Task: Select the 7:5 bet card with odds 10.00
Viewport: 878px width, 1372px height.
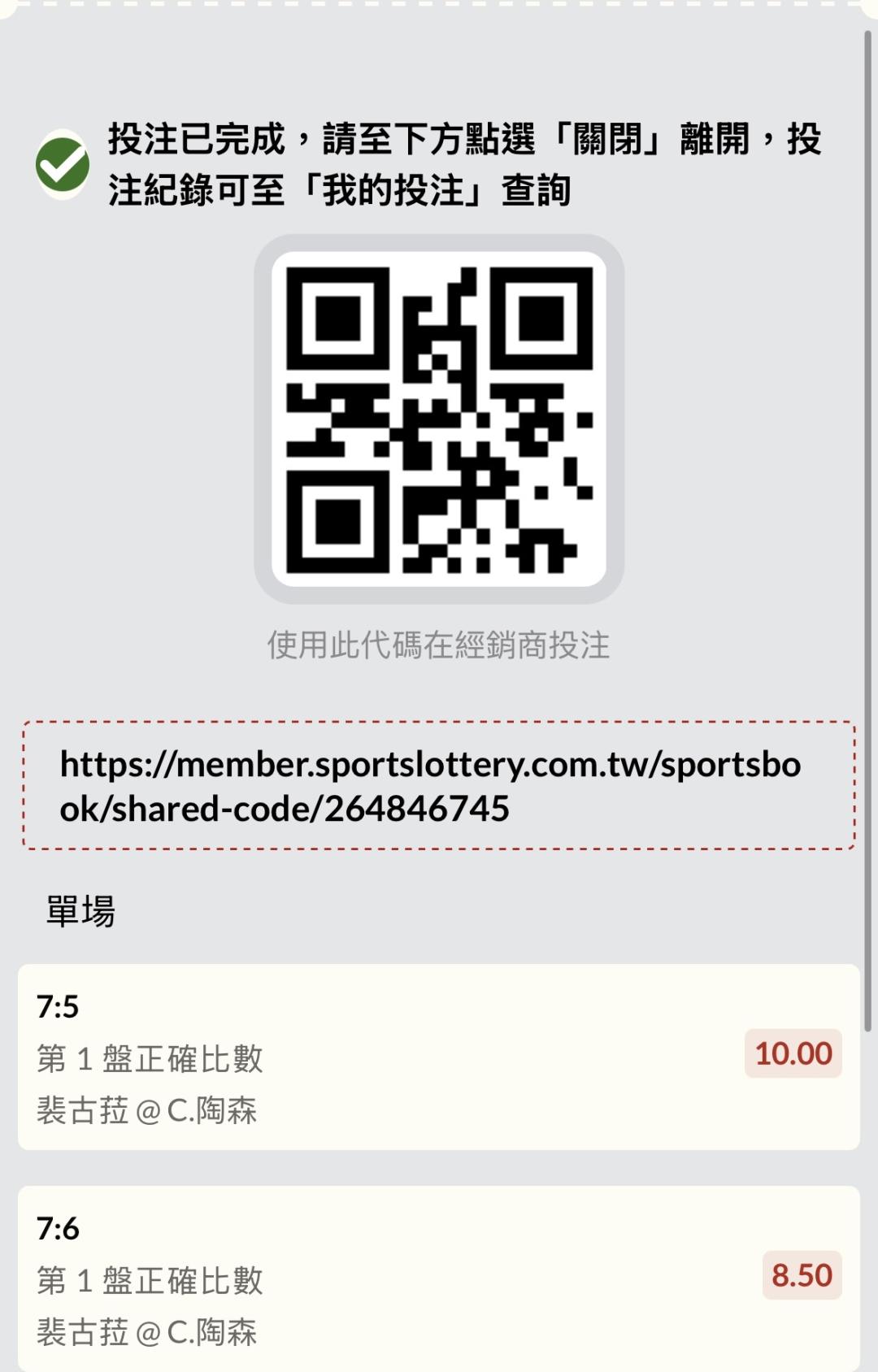Action: (439, 1057)
